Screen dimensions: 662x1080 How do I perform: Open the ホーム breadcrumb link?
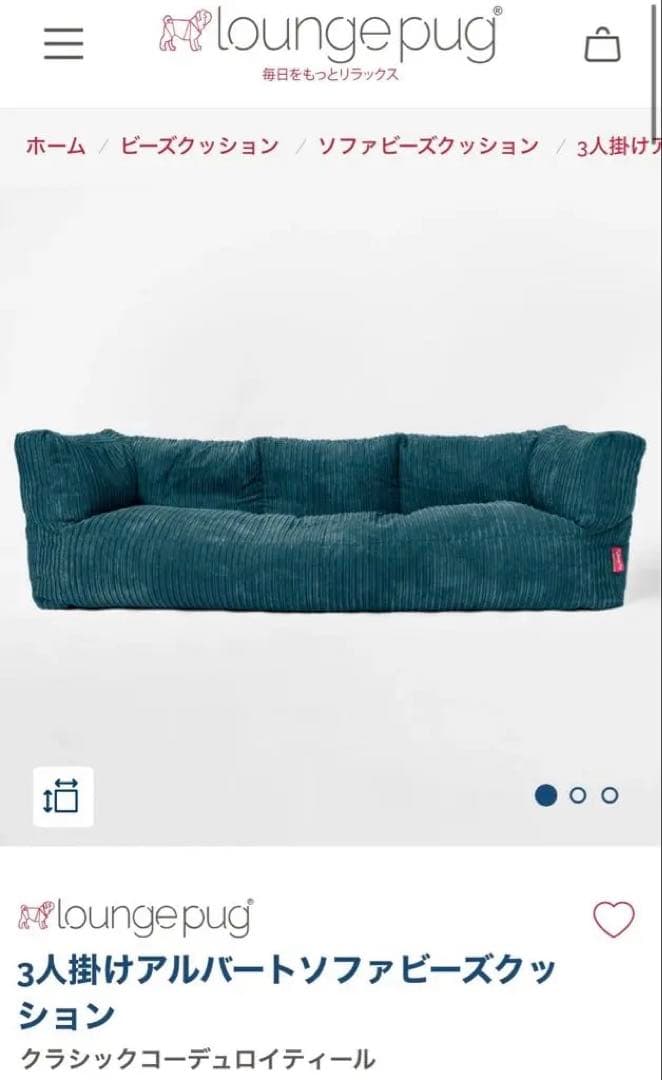click(55, 146)
